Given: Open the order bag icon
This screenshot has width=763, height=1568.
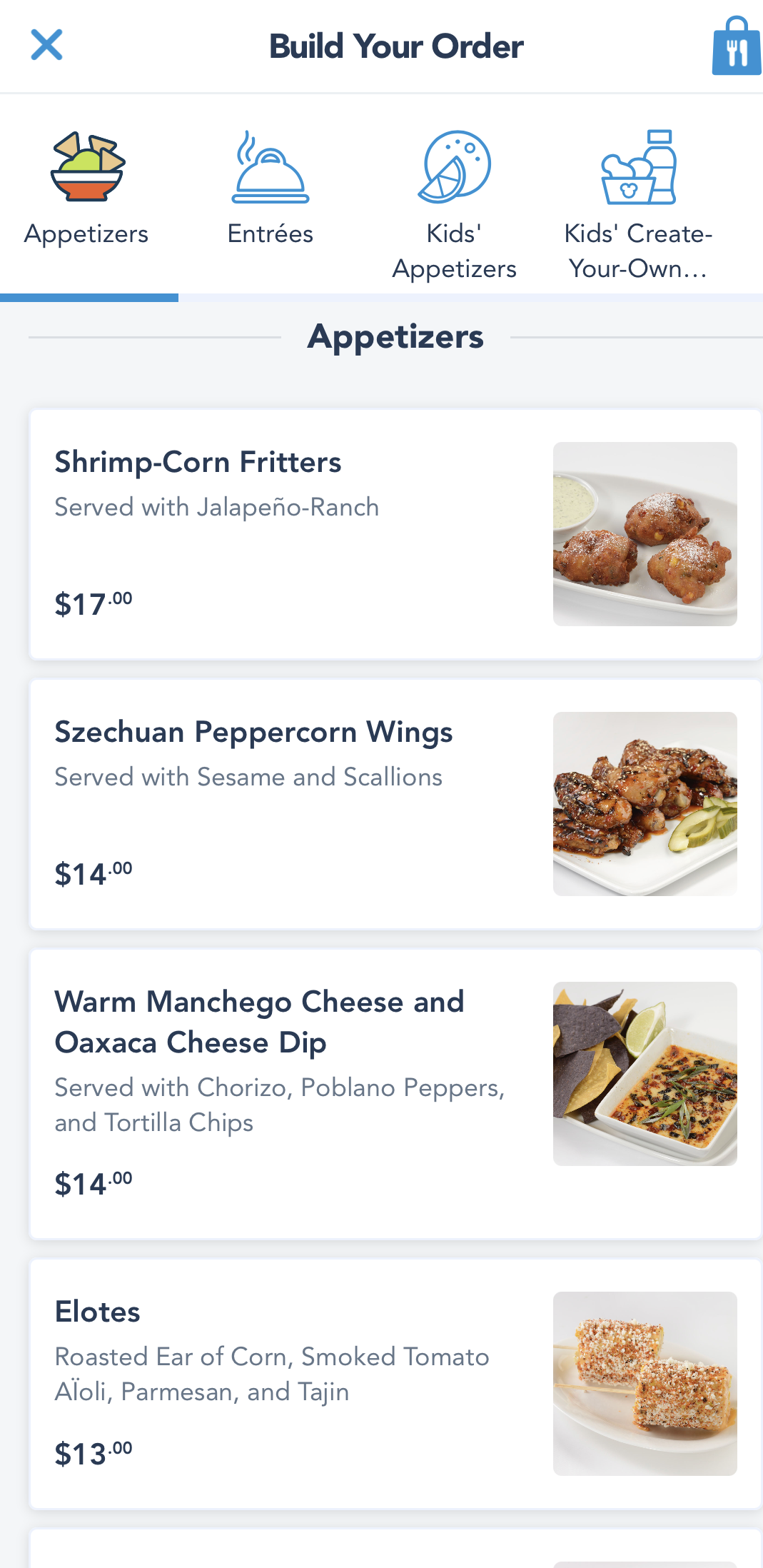Looking at the screenshot, I should click(x=735, y=47).
